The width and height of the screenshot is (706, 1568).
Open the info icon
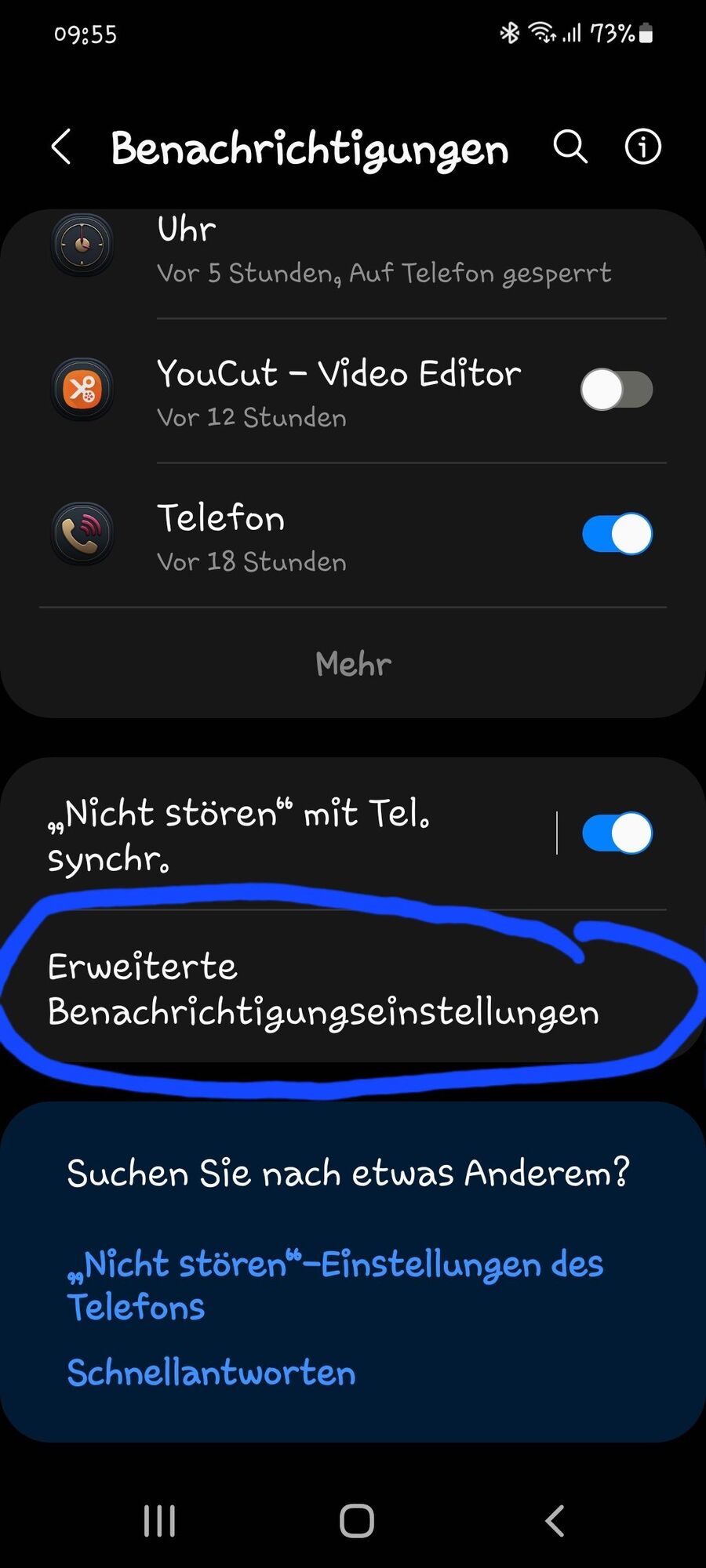[x=642, y=147]
